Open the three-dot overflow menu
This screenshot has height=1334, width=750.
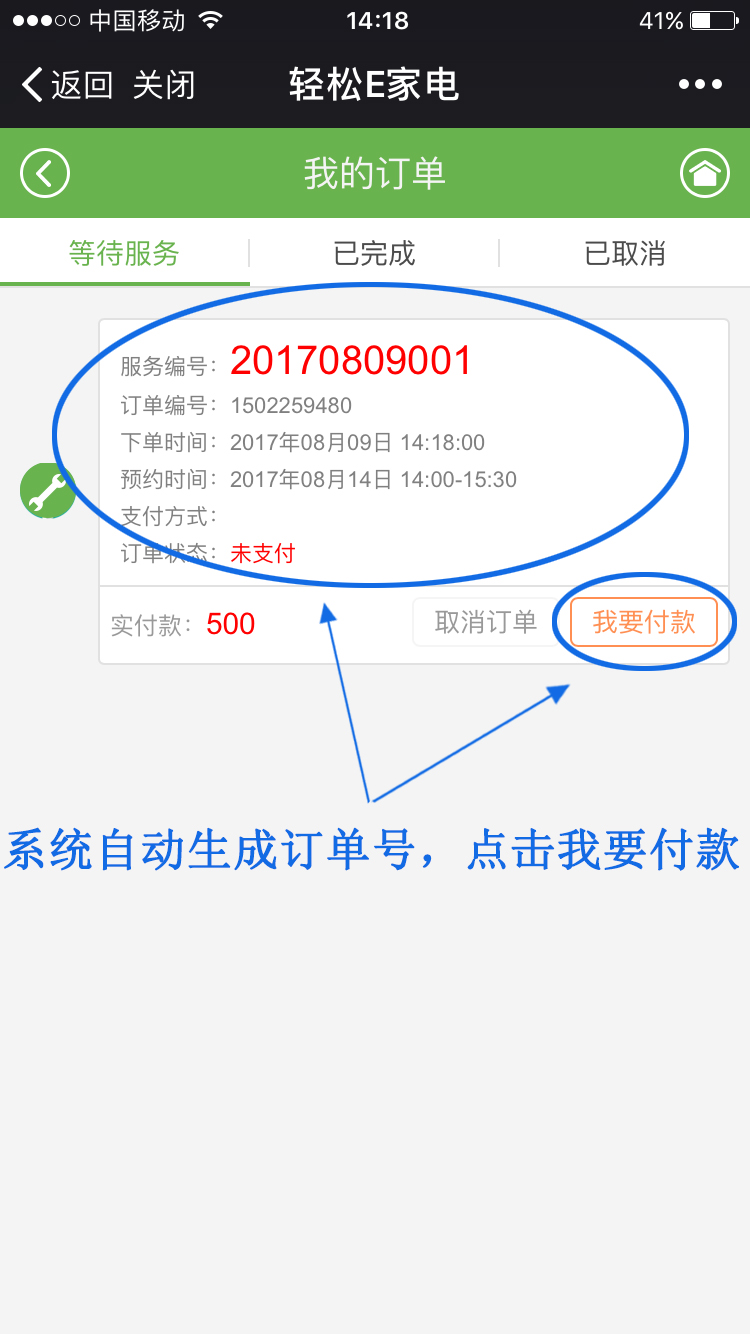700,84
